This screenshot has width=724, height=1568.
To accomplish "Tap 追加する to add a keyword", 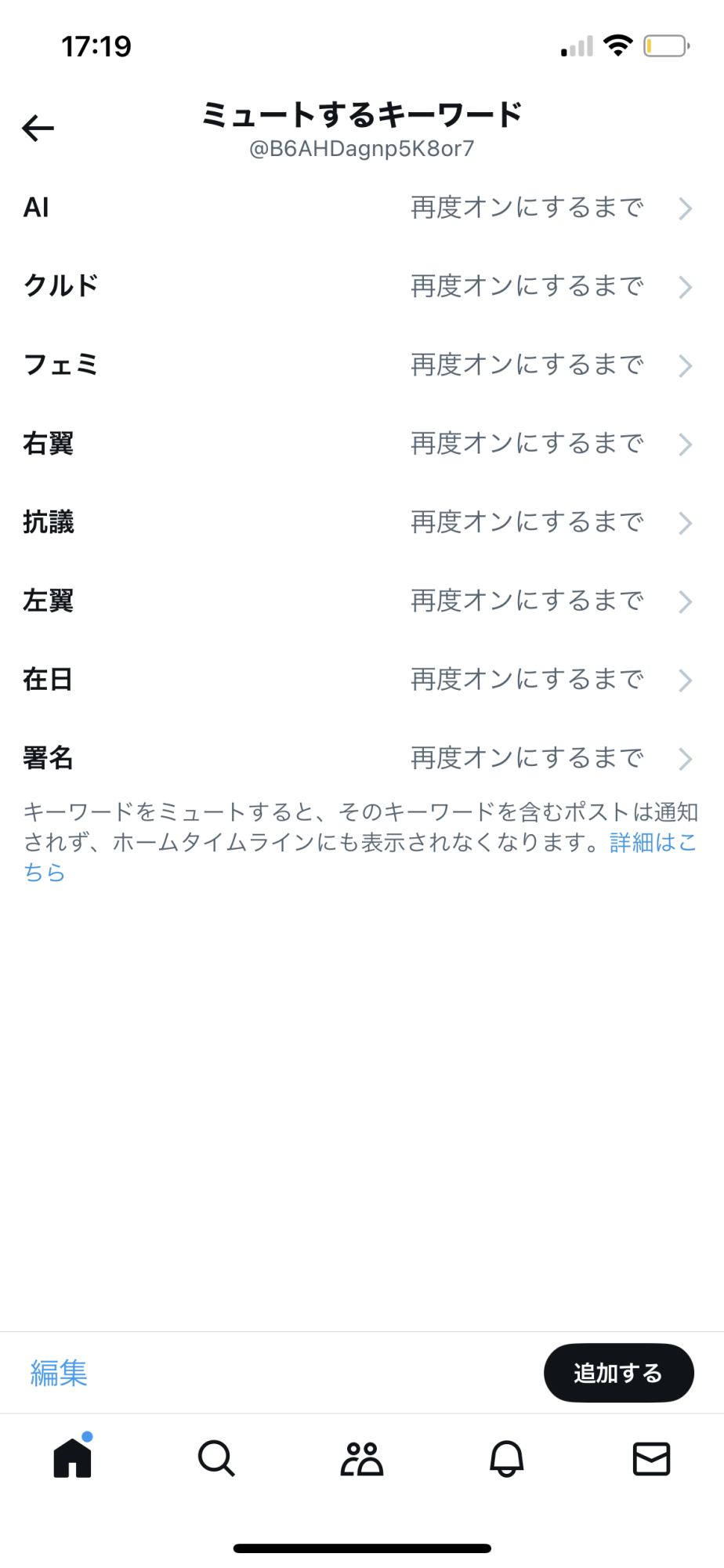I will tap(618, 1373).
